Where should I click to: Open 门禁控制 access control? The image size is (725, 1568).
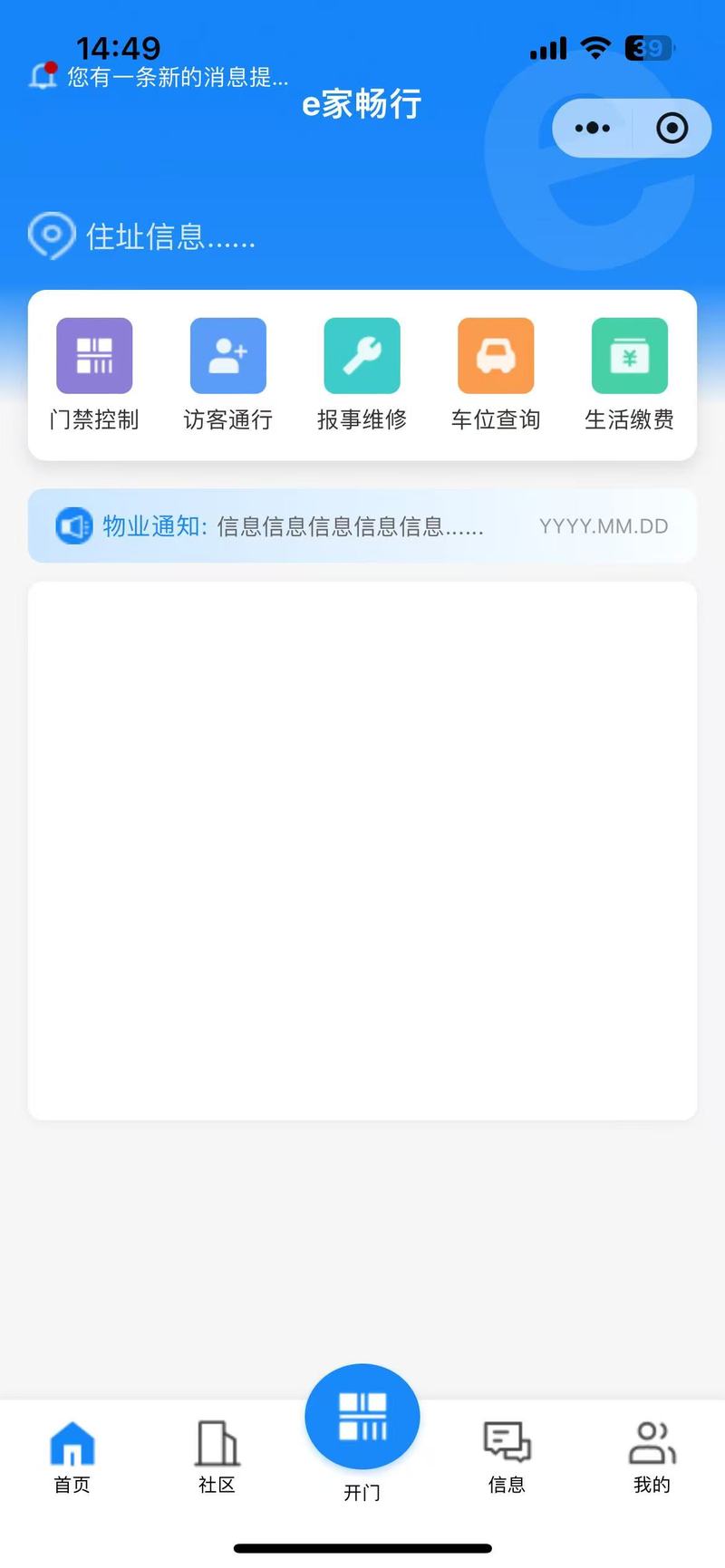[x=94, y=375]
